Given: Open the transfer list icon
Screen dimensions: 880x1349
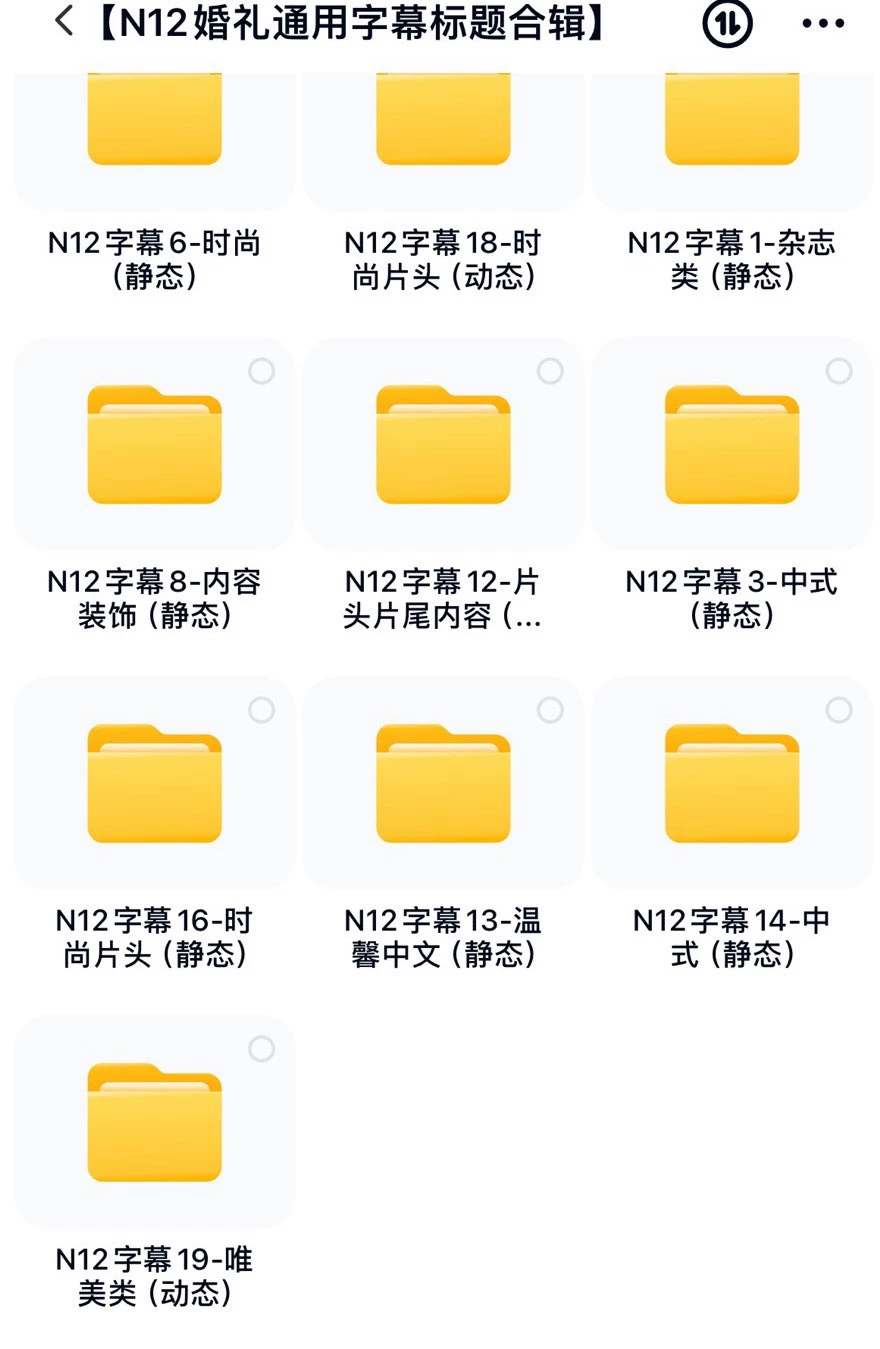Looking at the screenshot, I should pos(727,23).
